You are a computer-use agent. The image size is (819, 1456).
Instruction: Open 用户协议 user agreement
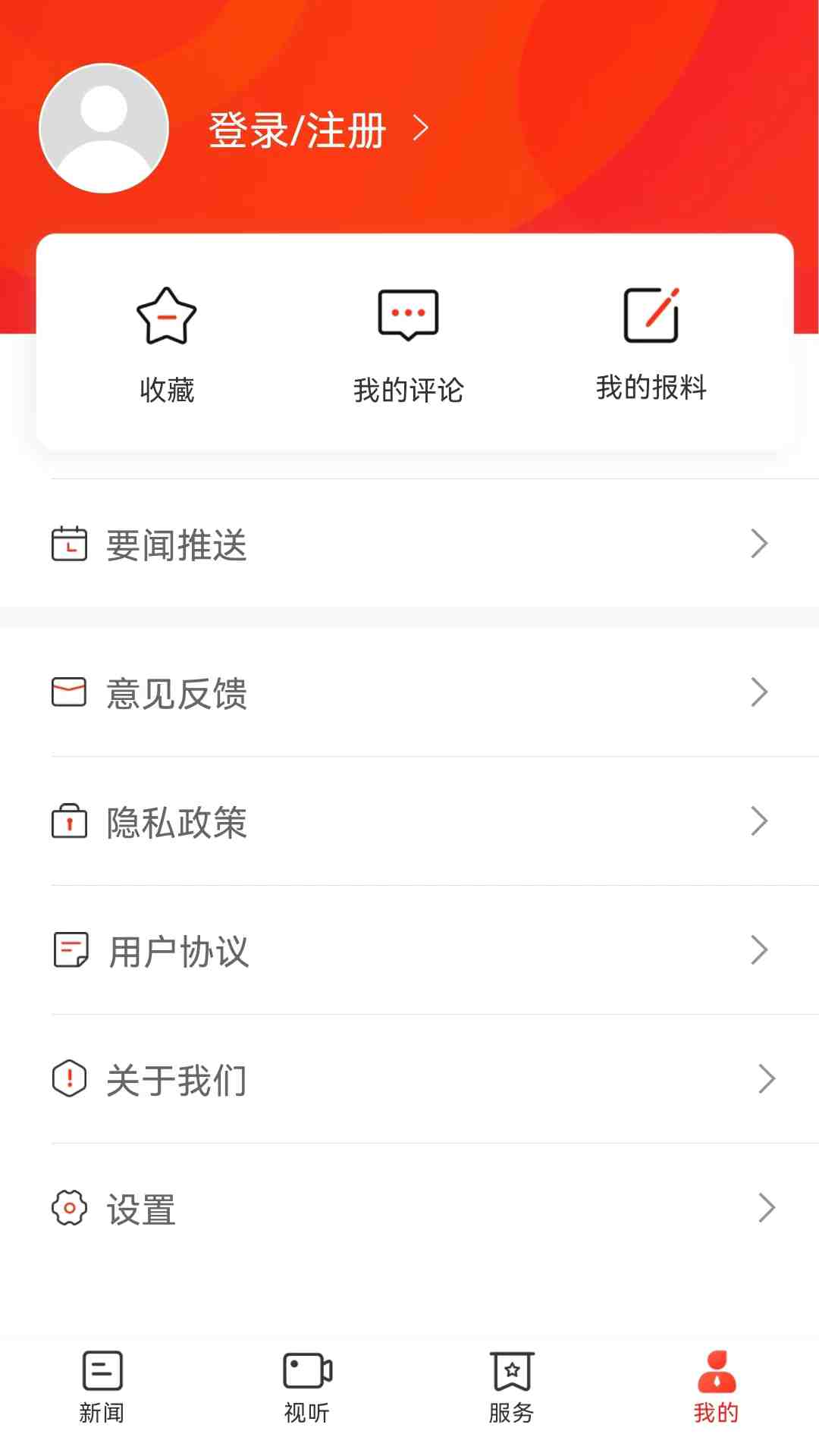click(x=409, y=950)
